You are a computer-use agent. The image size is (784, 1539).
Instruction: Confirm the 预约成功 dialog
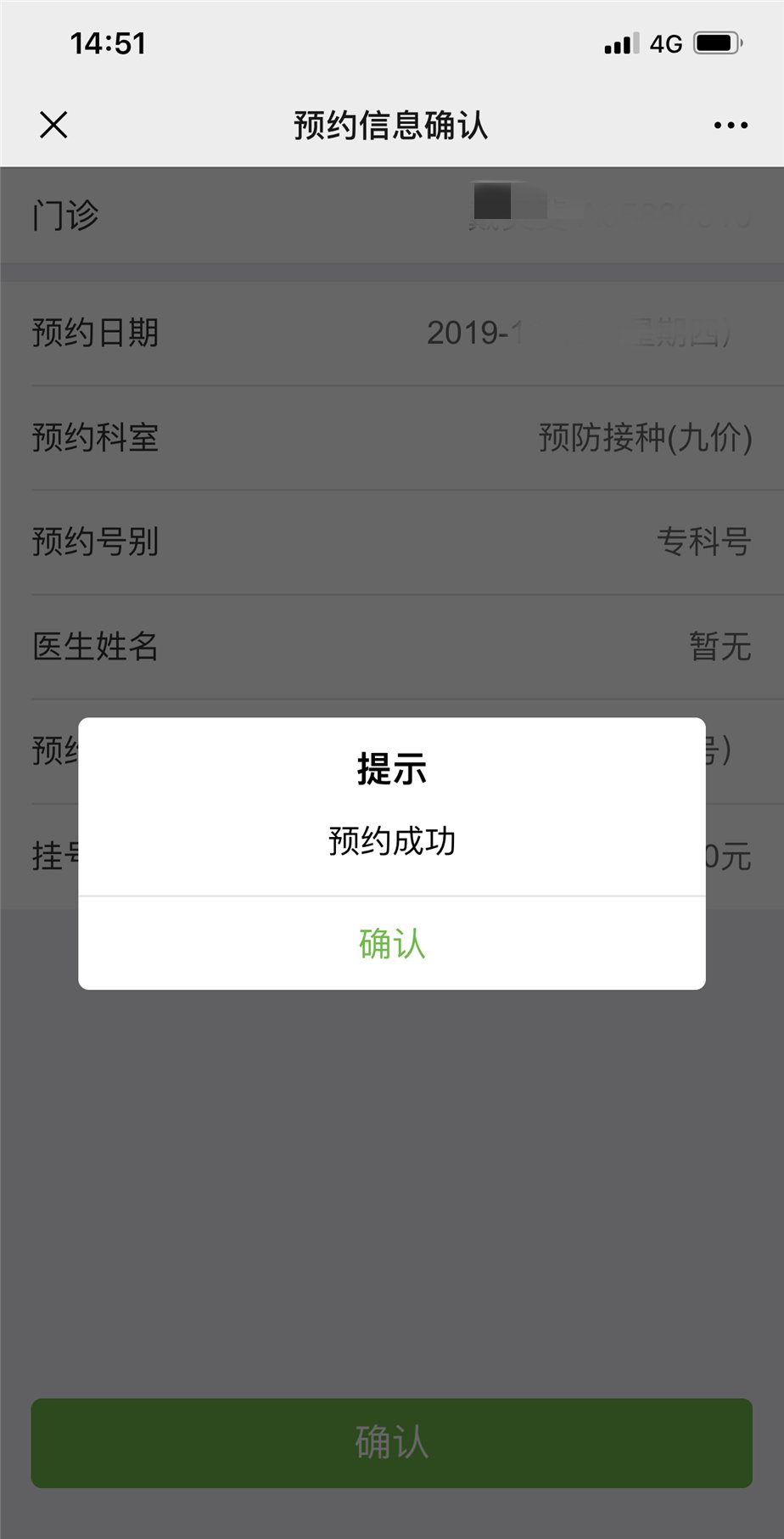(x=391, y=943)
